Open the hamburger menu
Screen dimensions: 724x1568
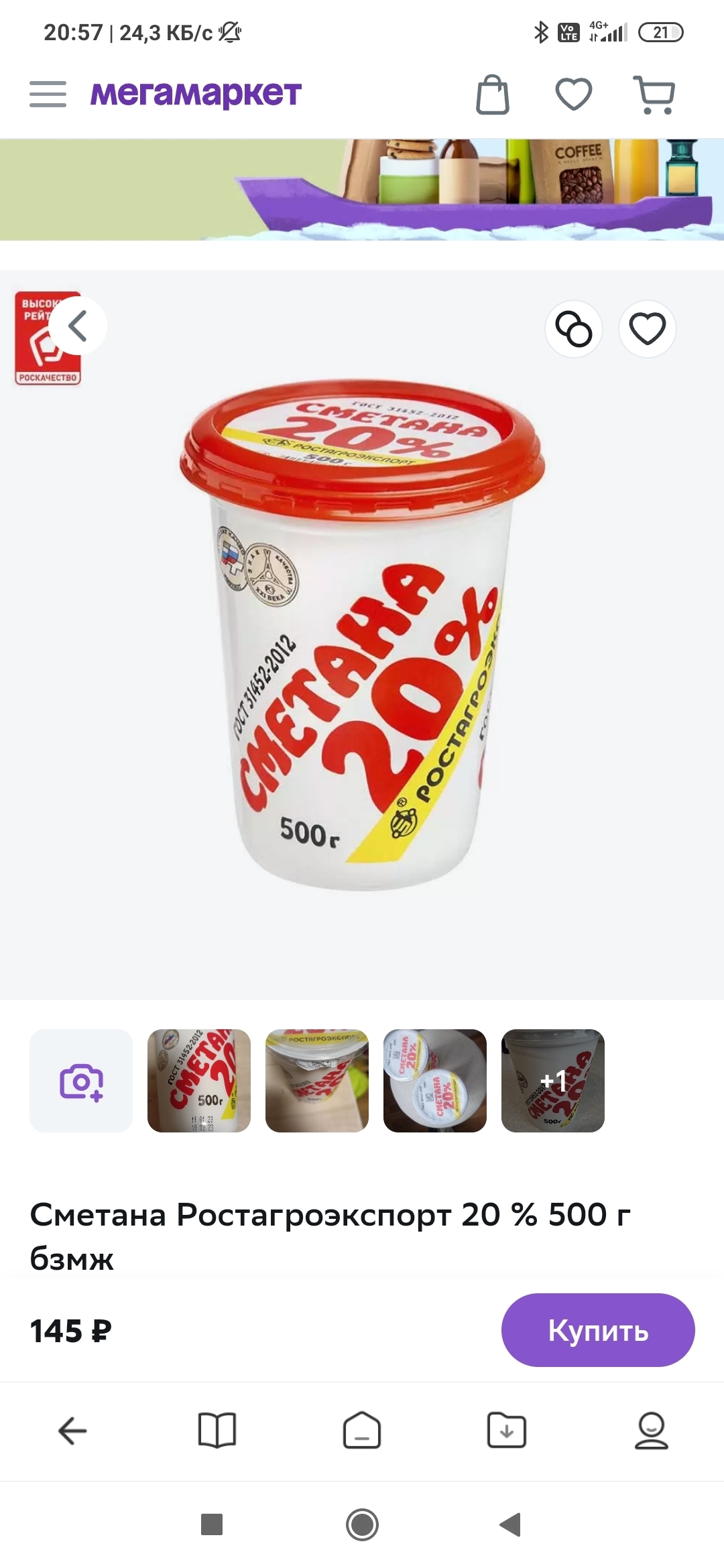[48, 94]
